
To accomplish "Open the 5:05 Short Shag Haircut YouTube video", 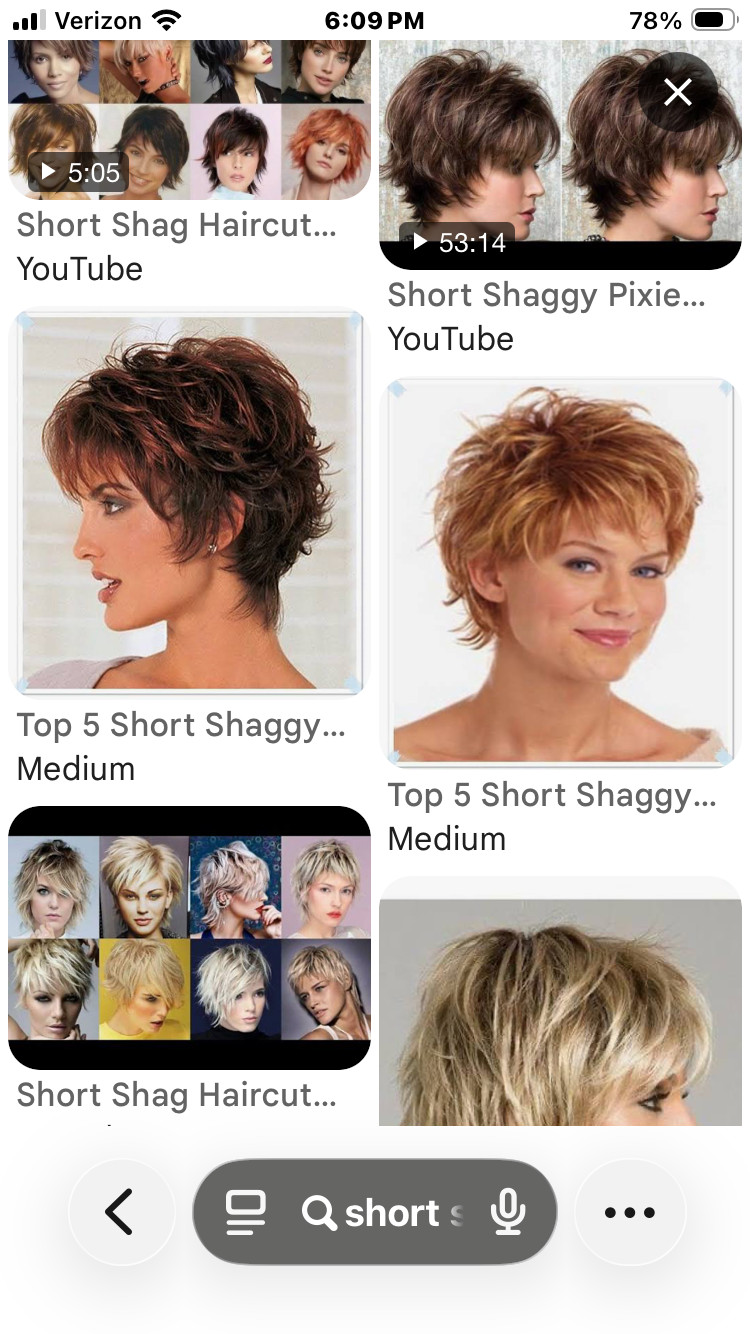I will point(189,119).
